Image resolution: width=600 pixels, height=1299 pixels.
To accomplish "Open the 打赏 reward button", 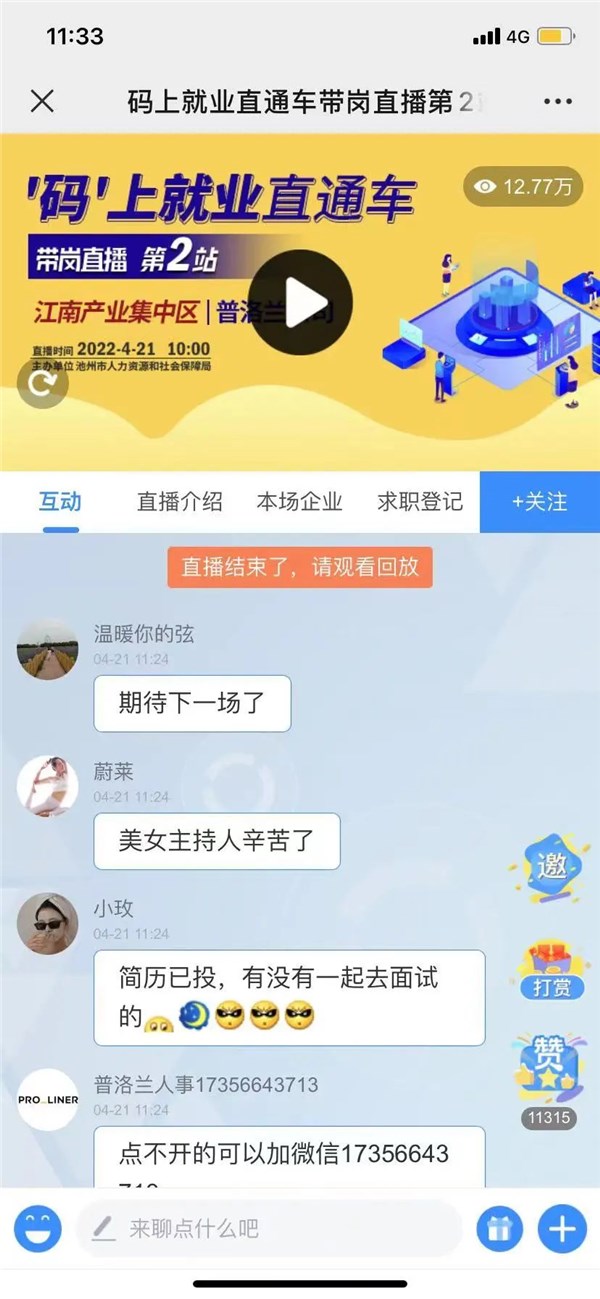I will [552, 968].
